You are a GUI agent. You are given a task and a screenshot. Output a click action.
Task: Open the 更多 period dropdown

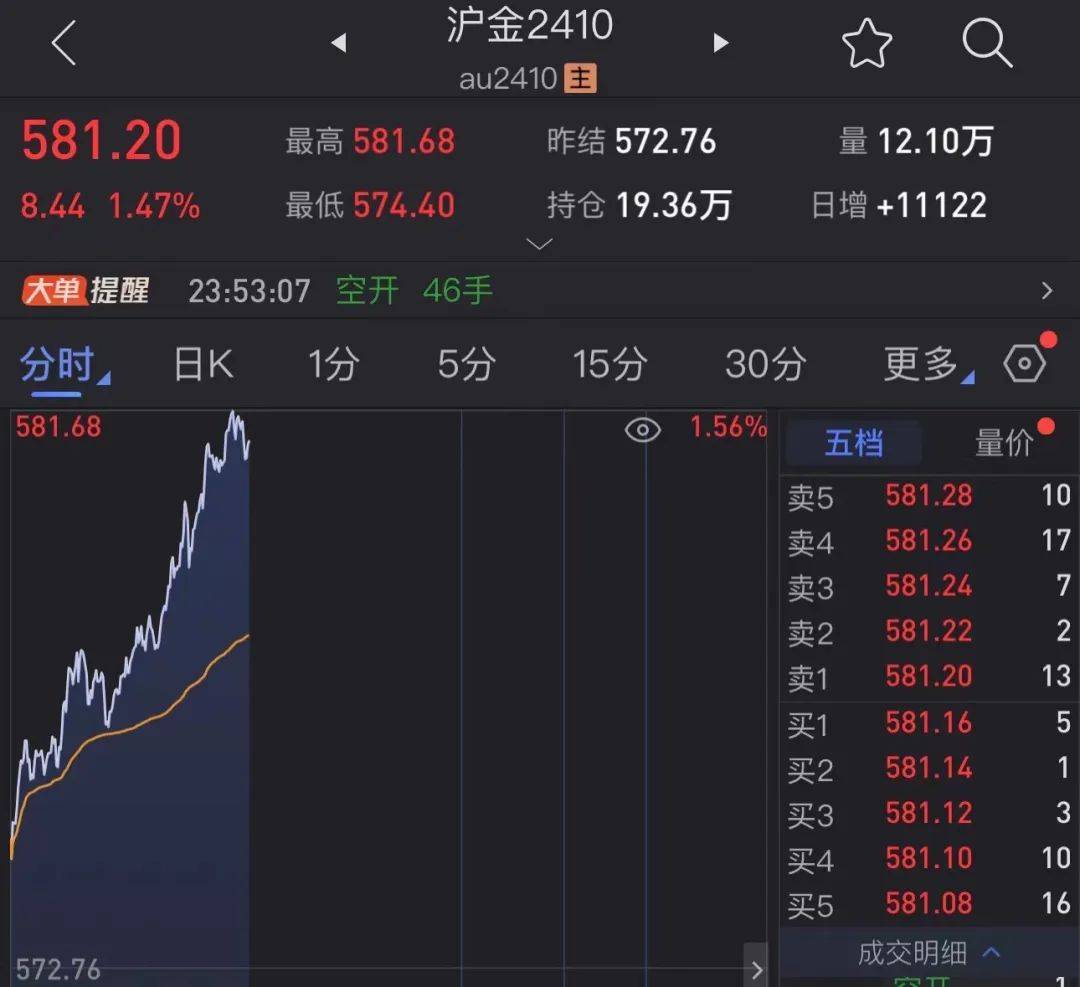click(x=924, y=365)
